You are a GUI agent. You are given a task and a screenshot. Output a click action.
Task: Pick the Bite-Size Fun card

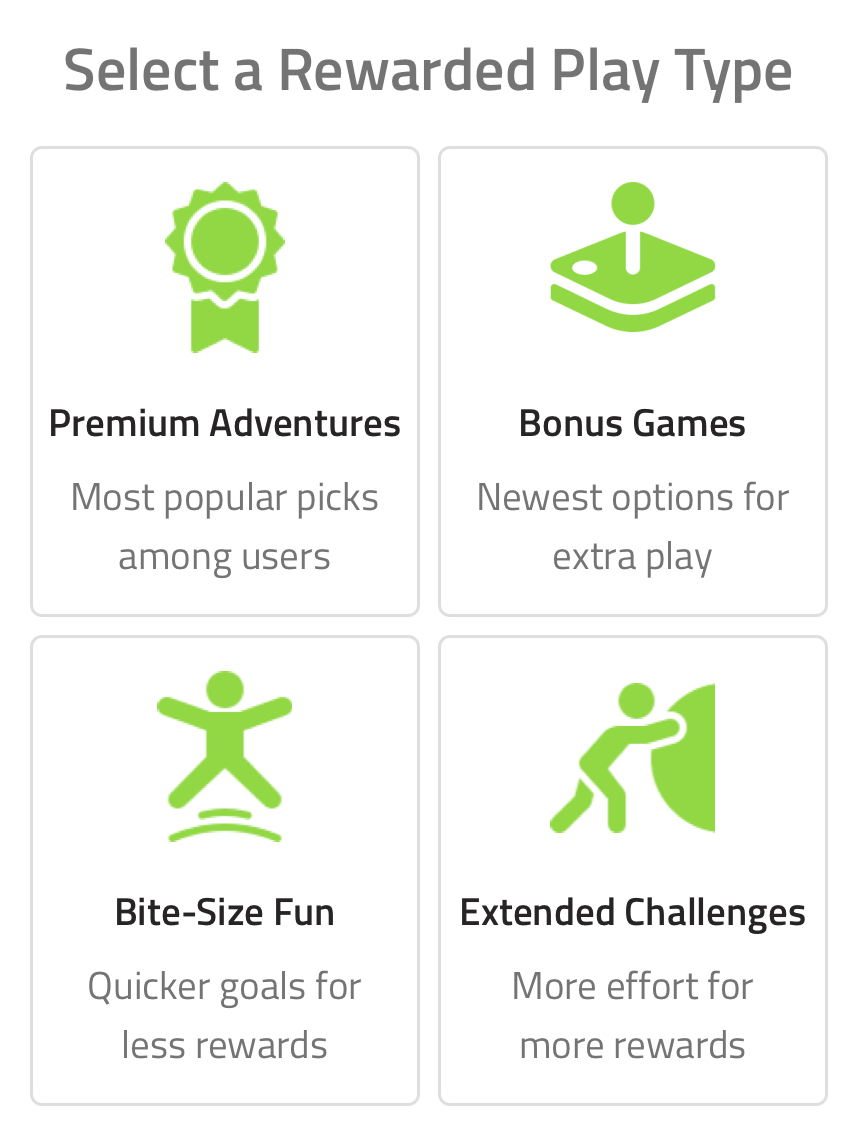[x=224, y=870]
